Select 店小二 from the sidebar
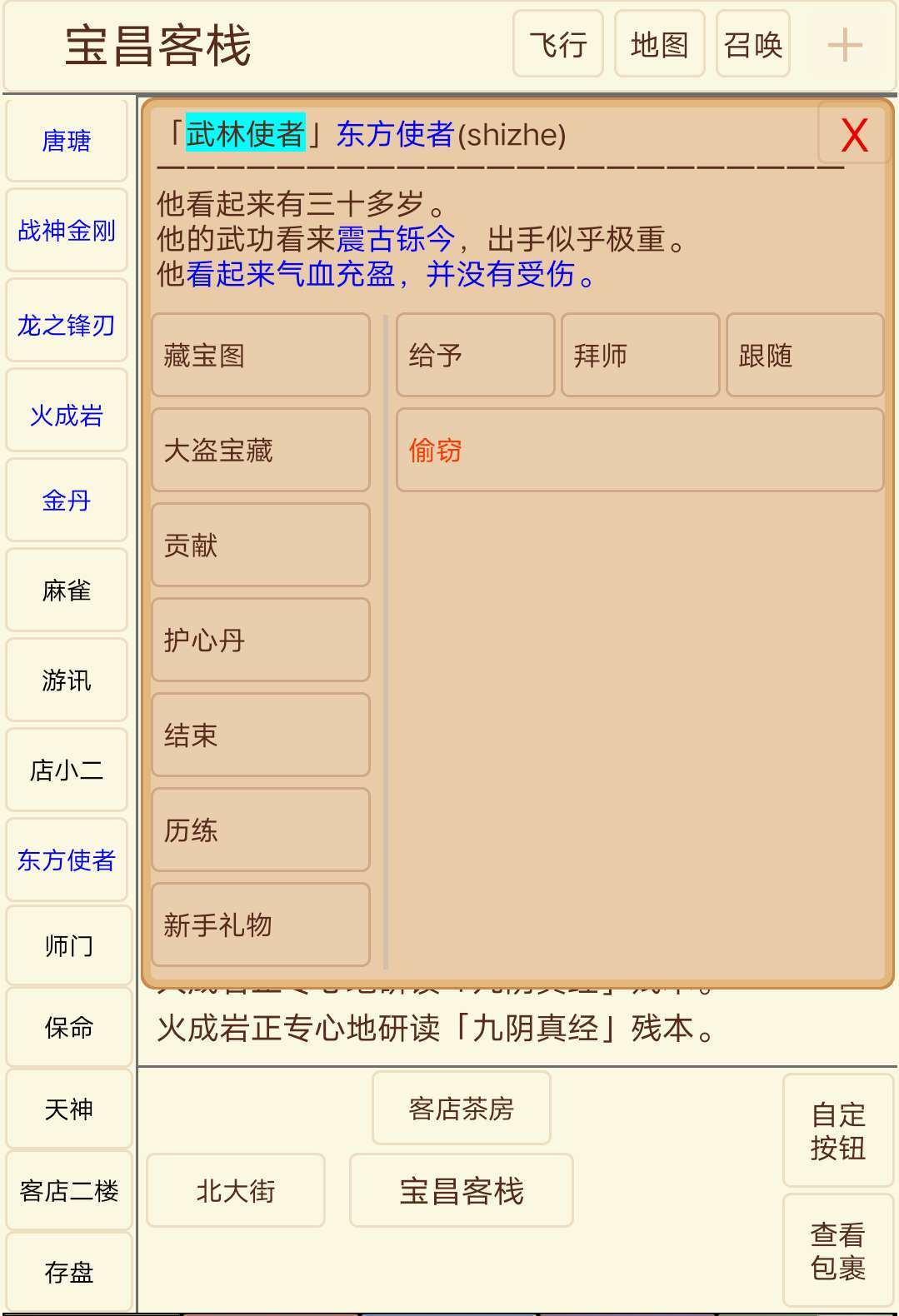This screenshot has height=1316, width=899. [66, 770]
